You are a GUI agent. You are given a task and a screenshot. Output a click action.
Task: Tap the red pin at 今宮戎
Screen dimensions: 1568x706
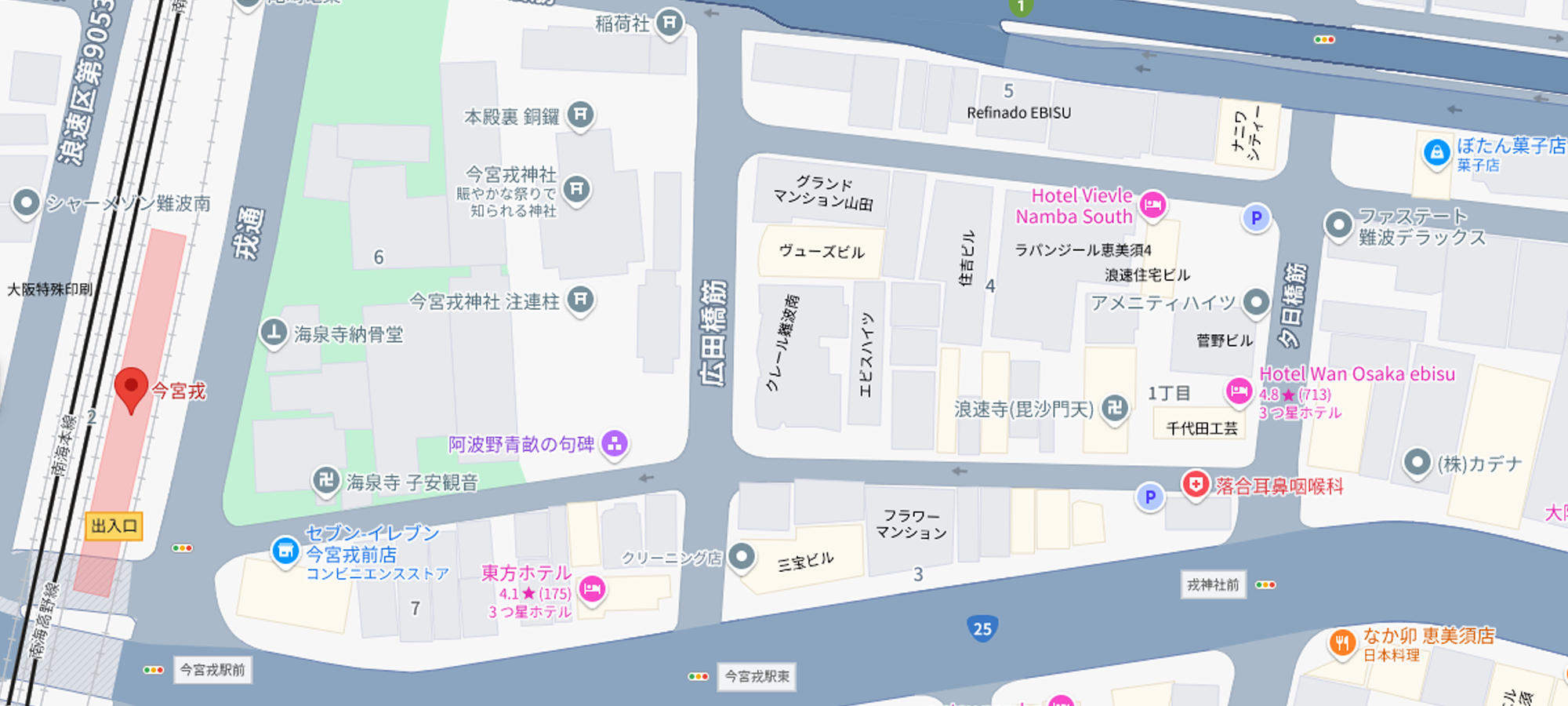(x=131, y=388)
